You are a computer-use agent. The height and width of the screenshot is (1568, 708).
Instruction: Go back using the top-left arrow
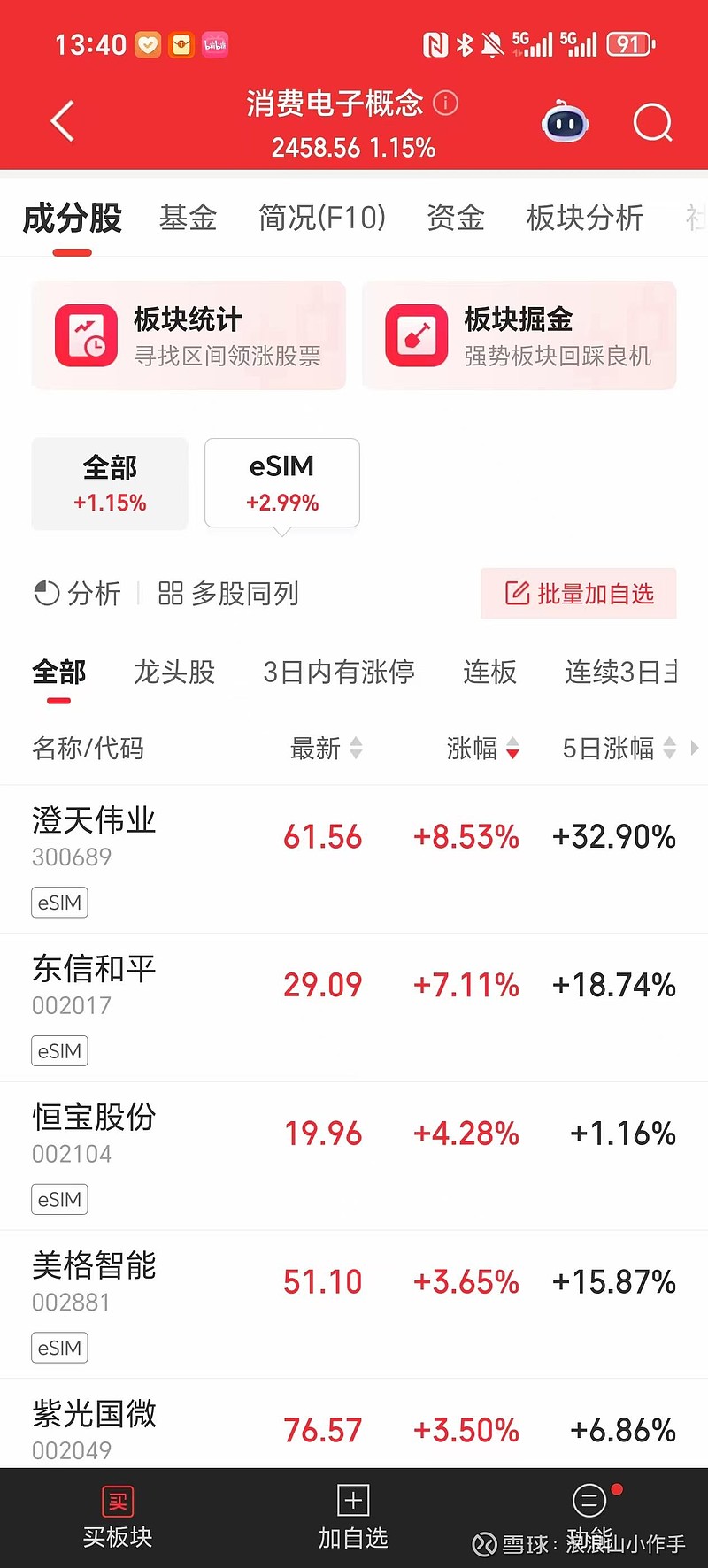(62, 122)
